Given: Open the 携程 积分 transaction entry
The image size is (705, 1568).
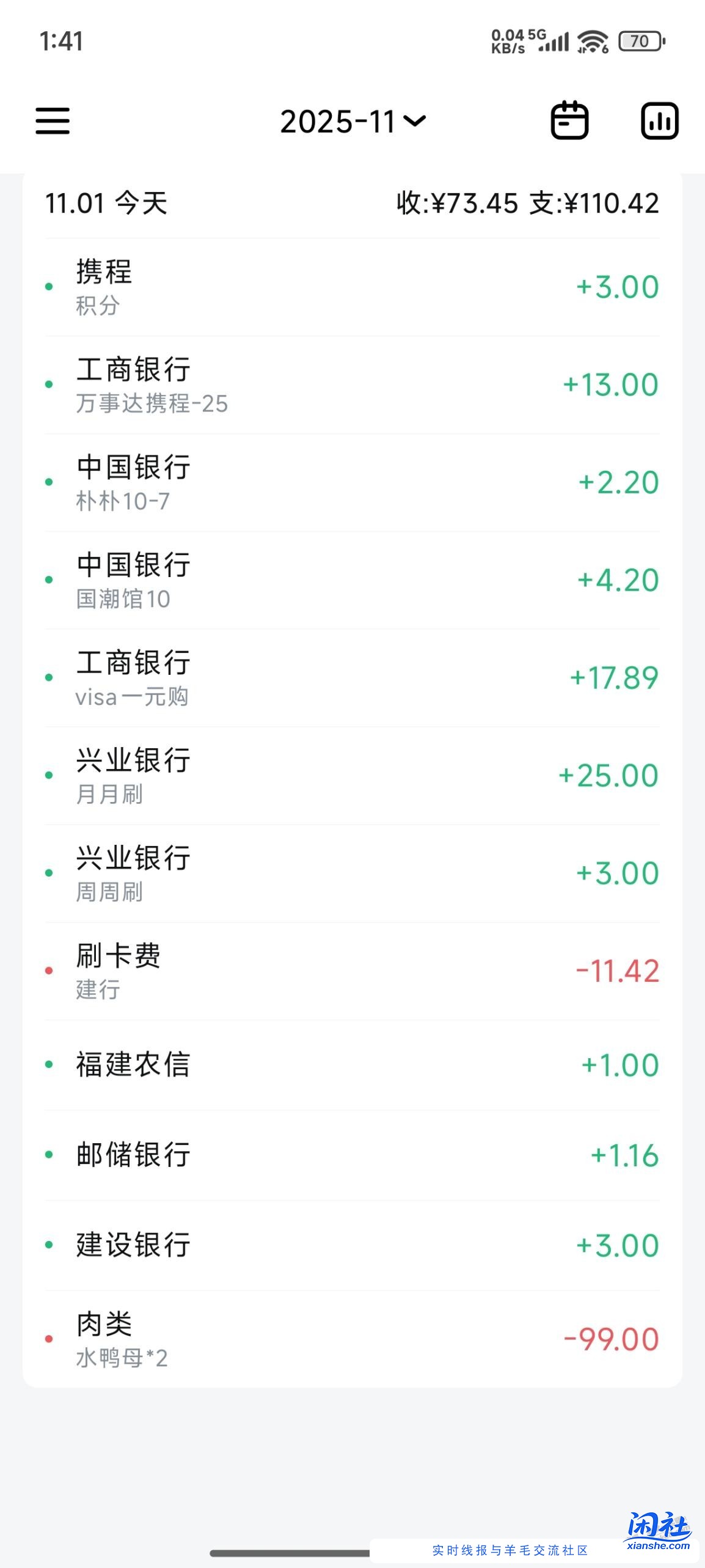Looking at the screenshot, I should pos(305,287).
